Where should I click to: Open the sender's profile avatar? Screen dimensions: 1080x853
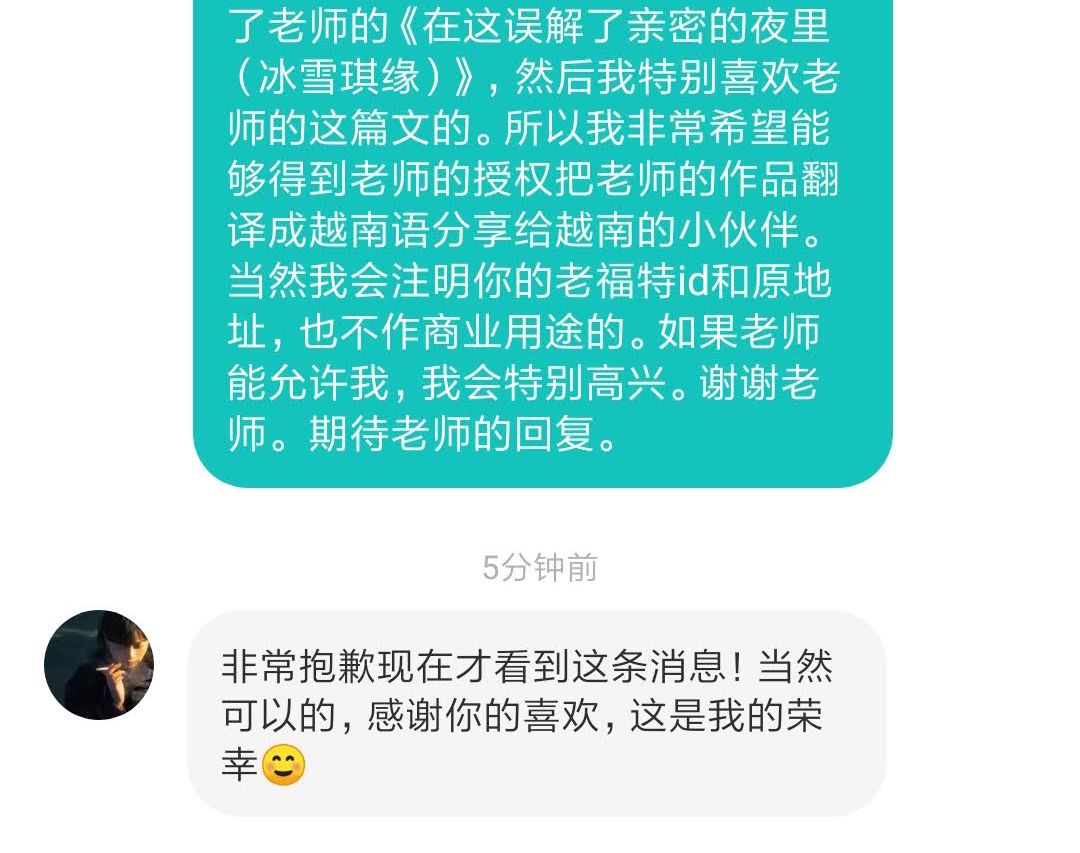[99, 665]
